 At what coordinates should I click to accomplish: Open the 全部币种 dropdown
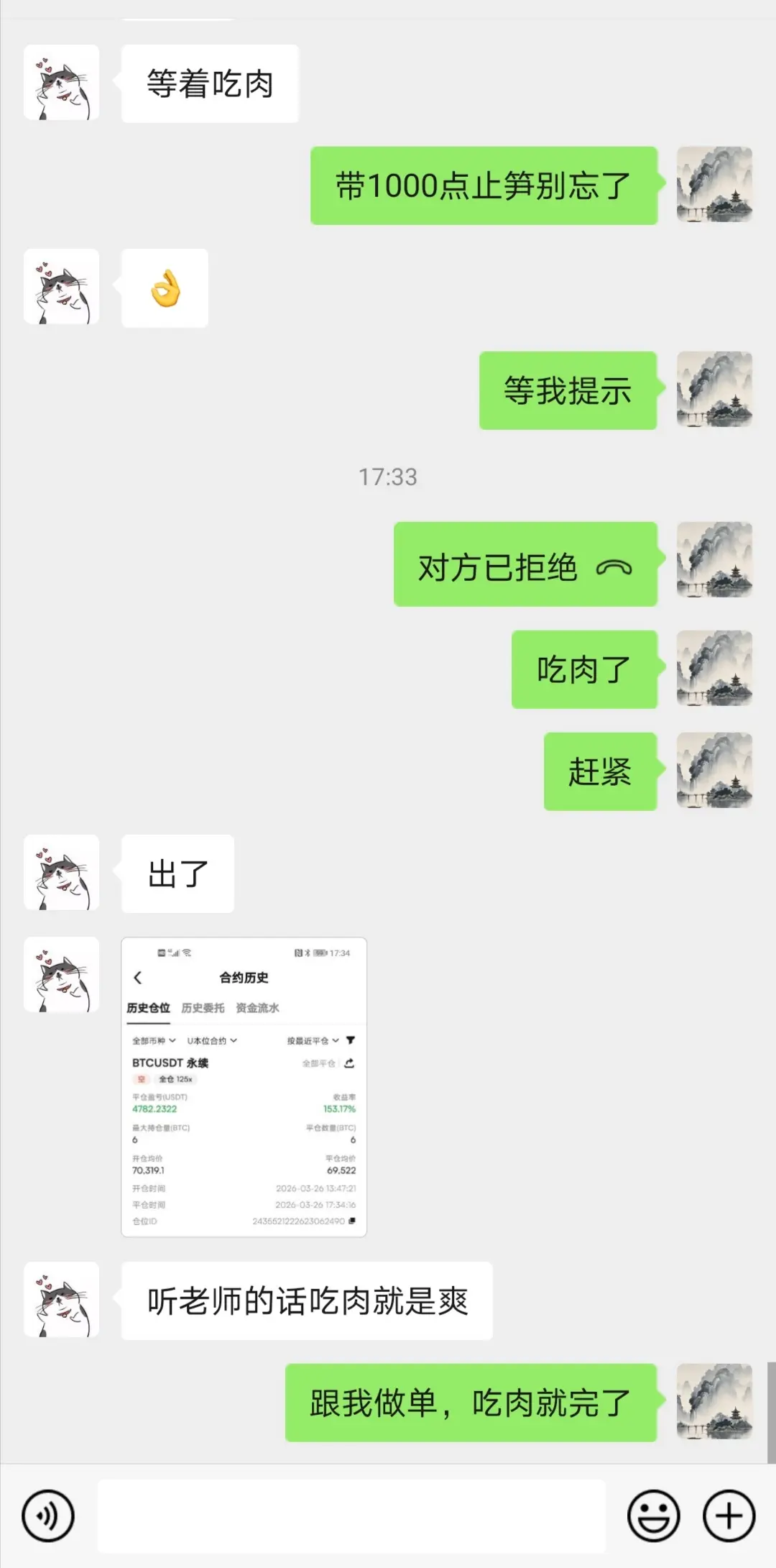tap(154, 1041)
